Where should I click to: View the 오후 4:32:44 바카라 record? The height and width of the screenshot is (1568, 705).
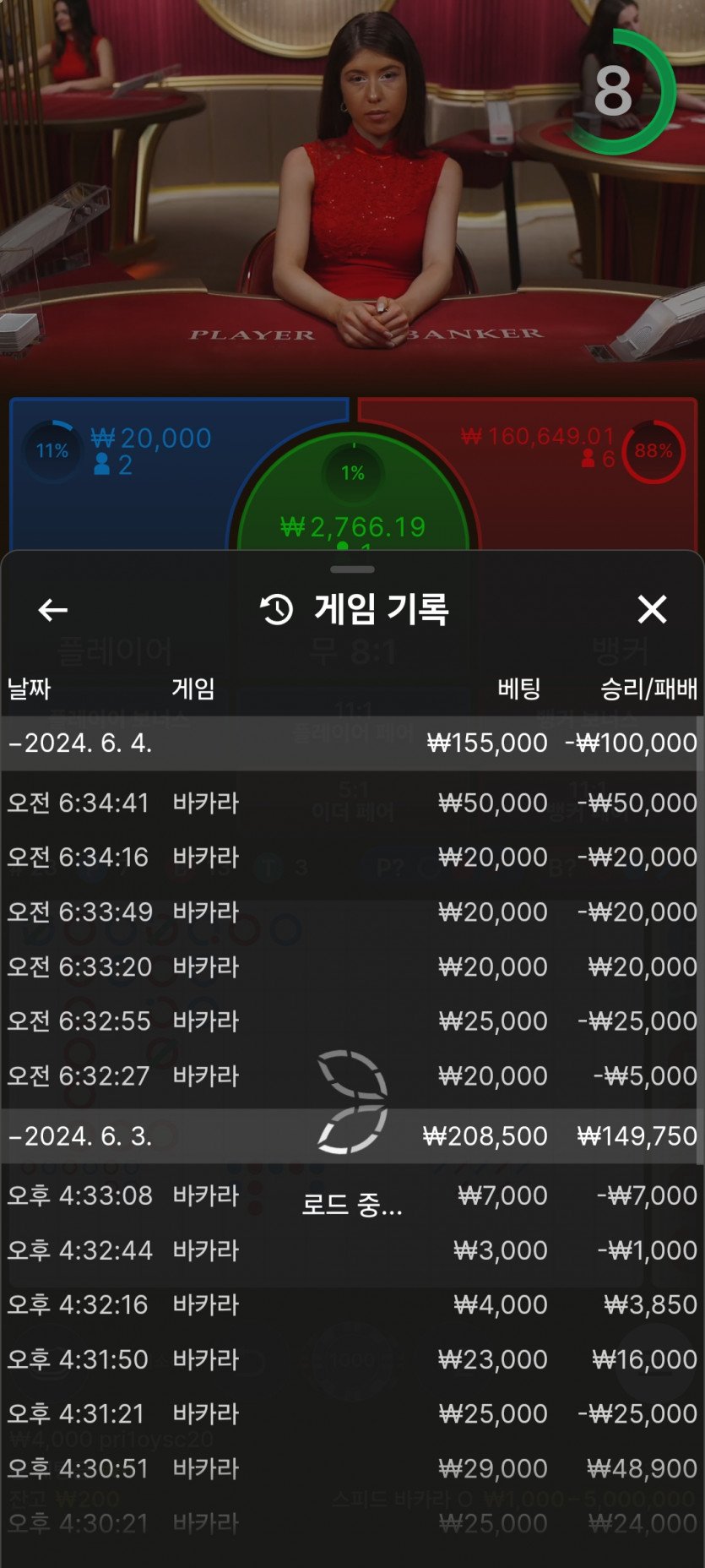[351, 1250]
